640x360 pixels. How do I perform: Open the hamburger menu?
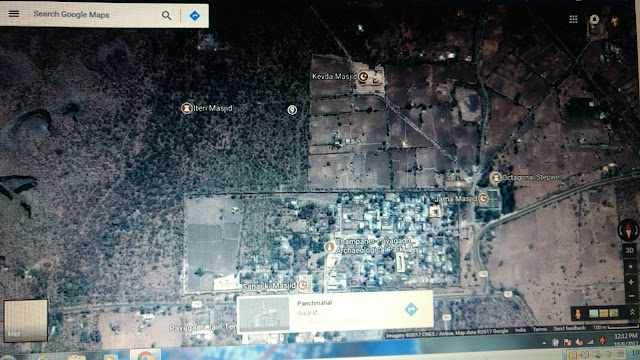click(14, 13)
